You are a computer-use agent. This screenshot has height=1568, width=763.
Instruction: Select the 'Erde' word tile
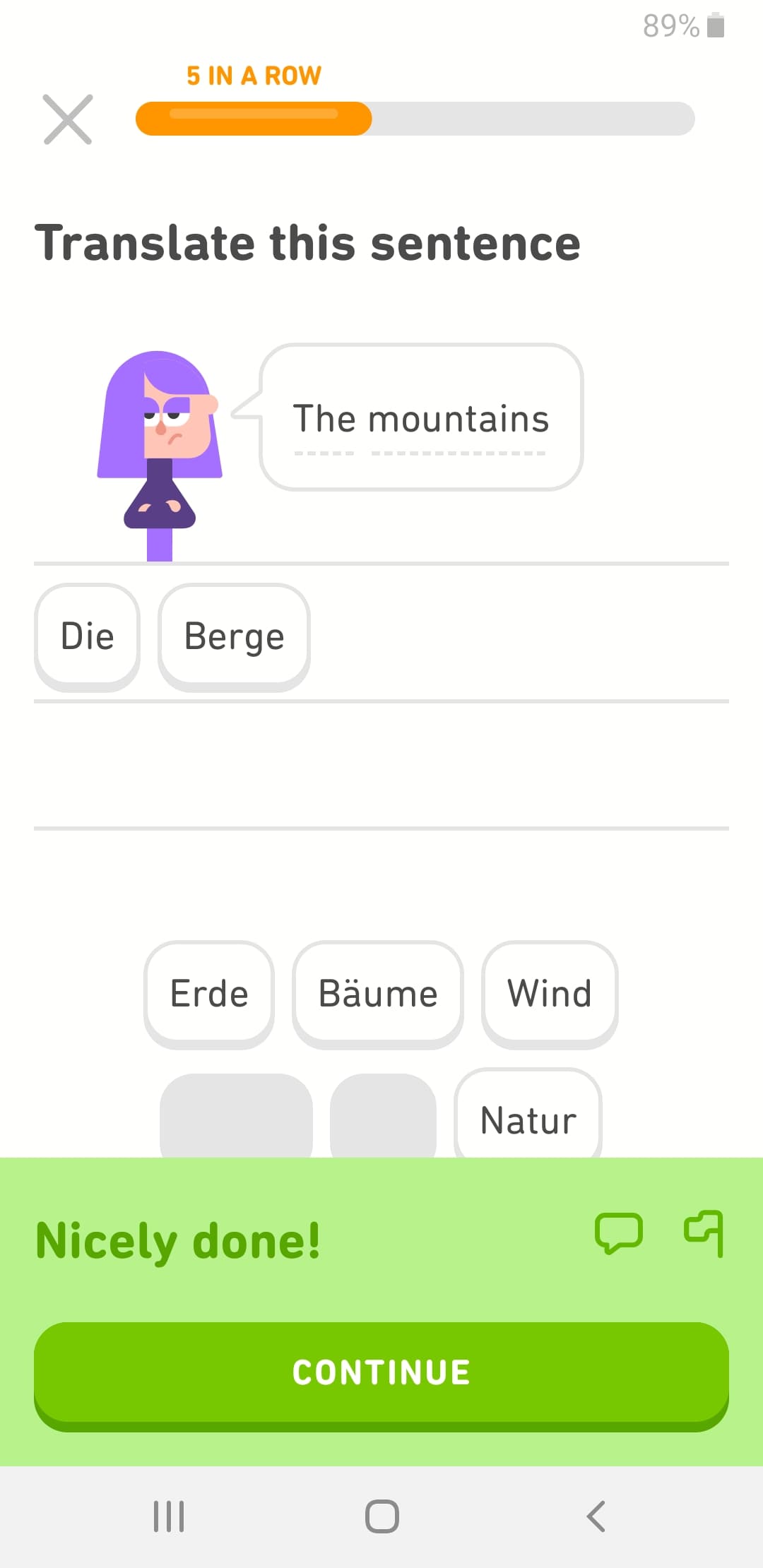(x=209, y=994)
